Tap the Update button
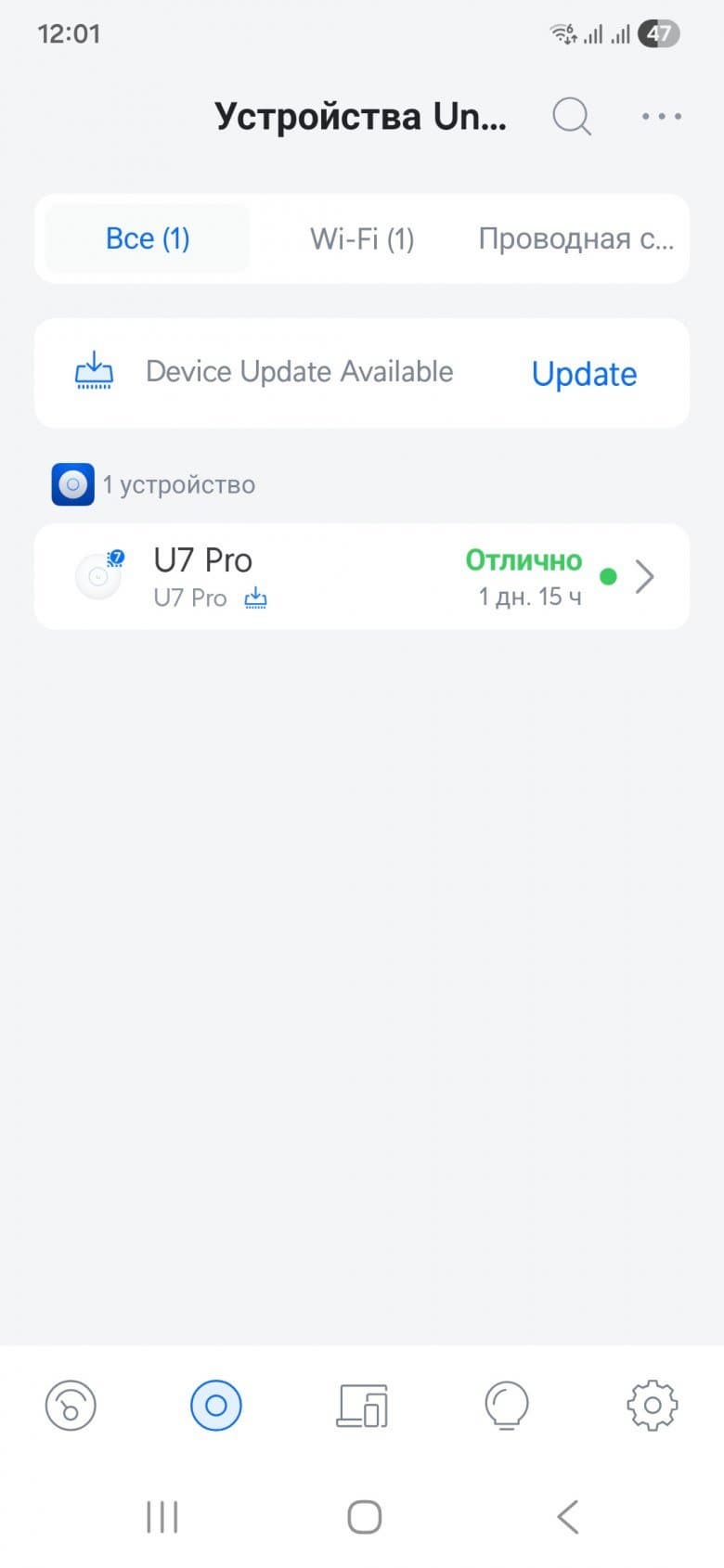The height and width of the screenshot is (1568, 724). click(x=584, y=374)
